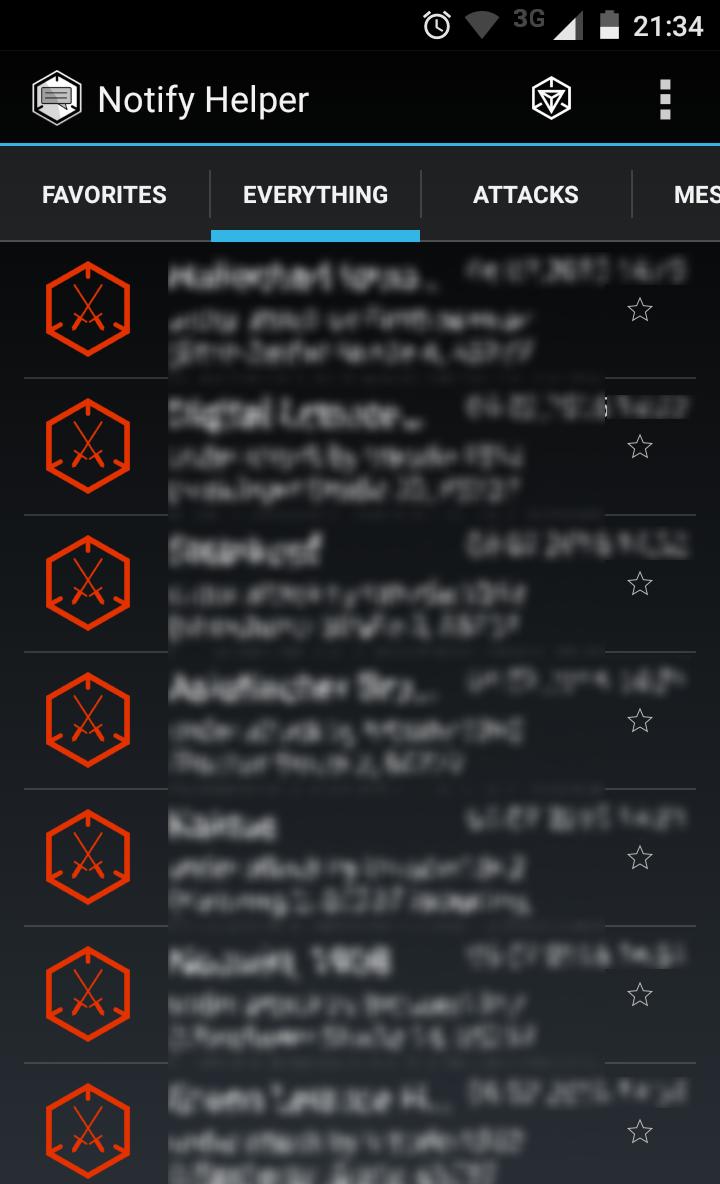Image resolution: width=720 pixels, height=1184 pixels.
Task: Open the Ingress scanner toolbar icon
Action: (x=552, y=97)
